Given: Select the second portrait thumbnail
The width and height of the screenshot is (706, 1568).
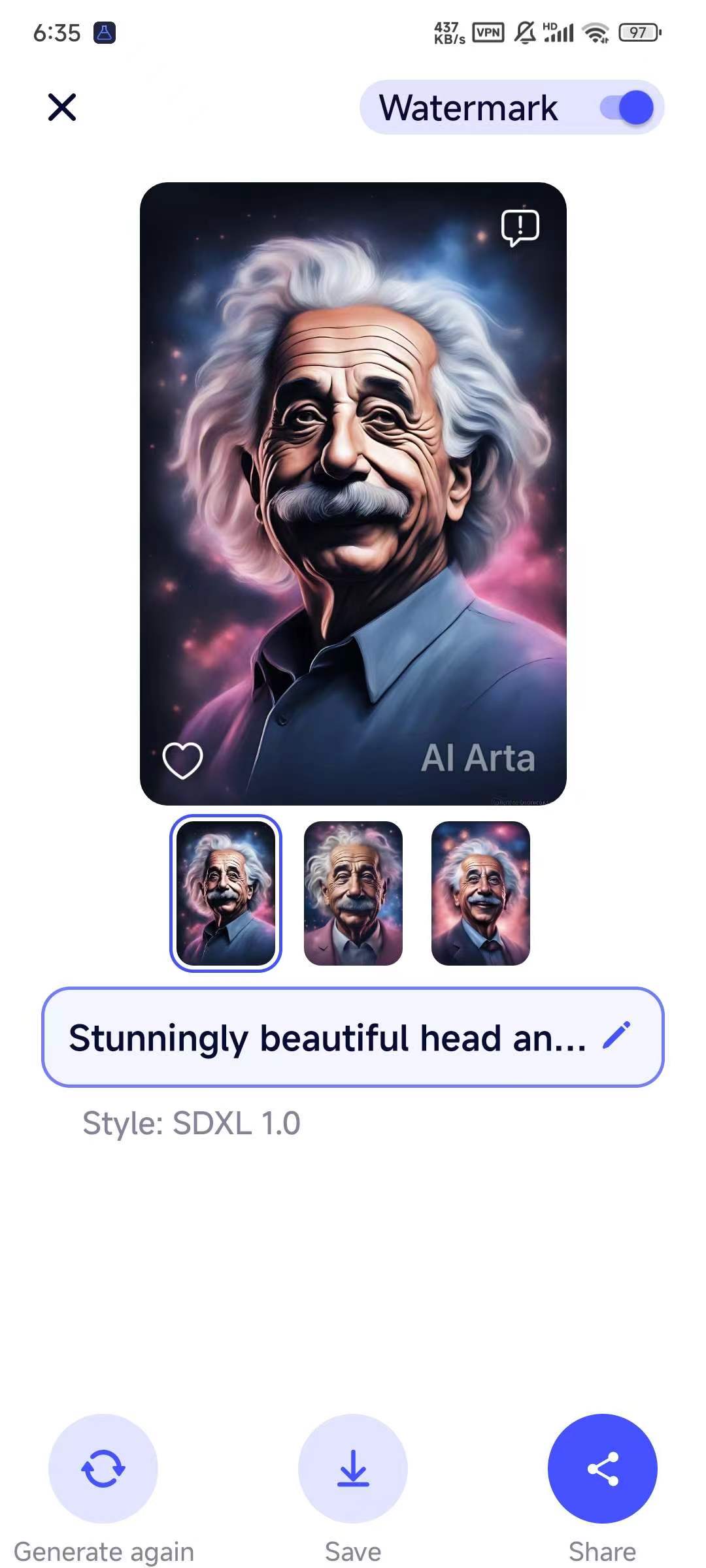Looking at the screenshot, I should [353, 893].
